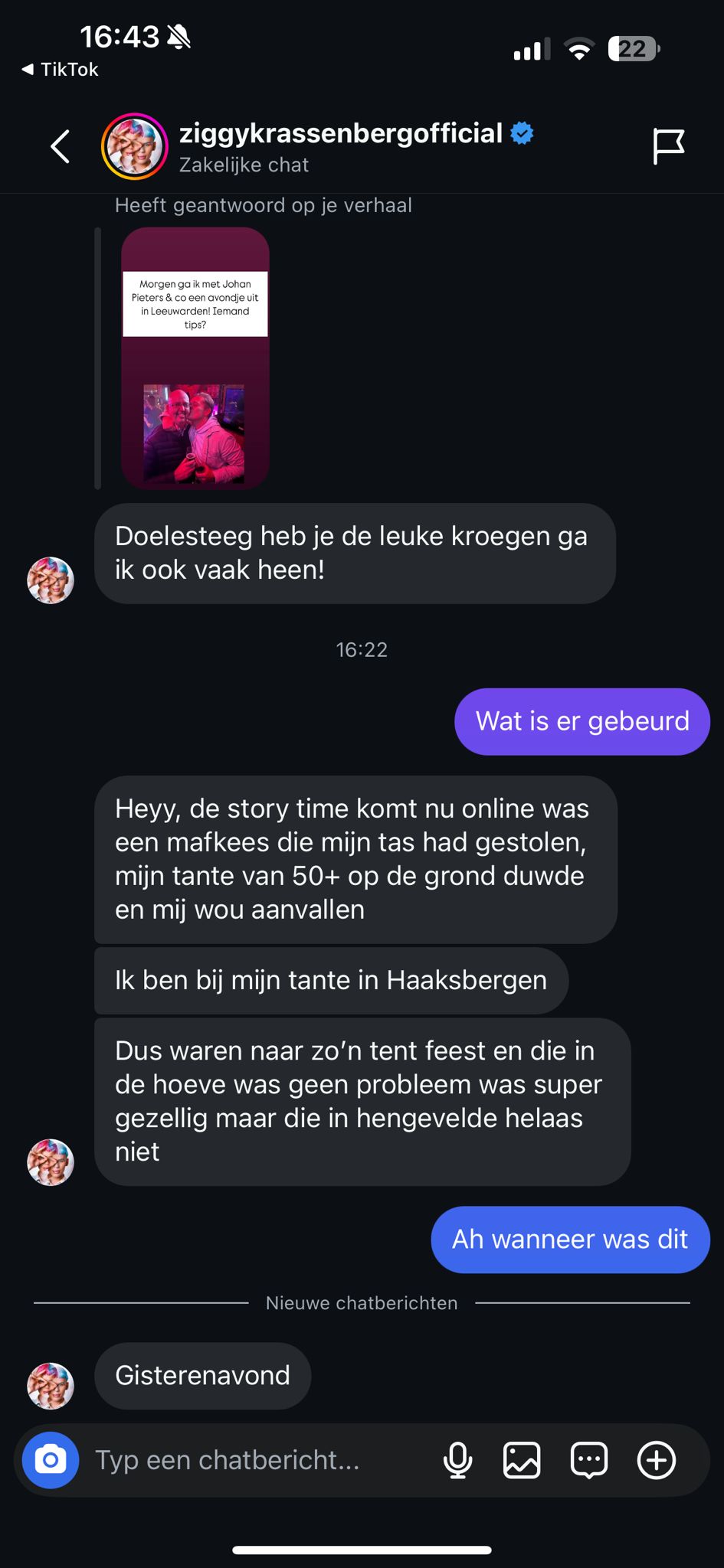View ziggykrassenbergofficial's story from the header avatar
Viewport: 724px width, 1568px height.
tap(135, 146)
